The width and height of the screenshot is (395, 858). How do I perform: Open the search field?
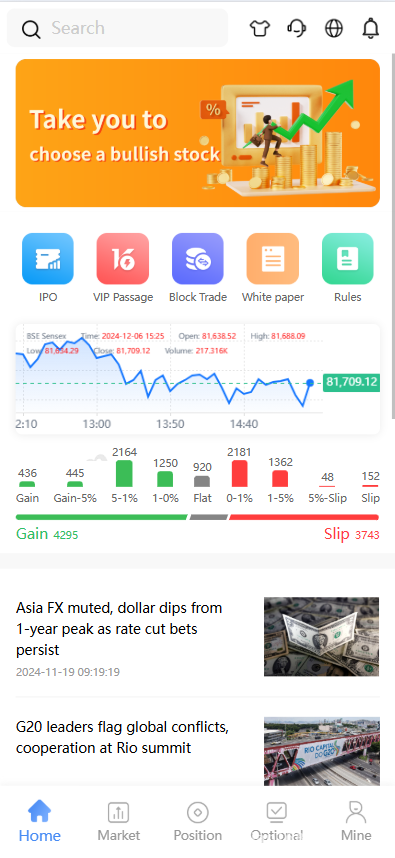click(117, 28)
